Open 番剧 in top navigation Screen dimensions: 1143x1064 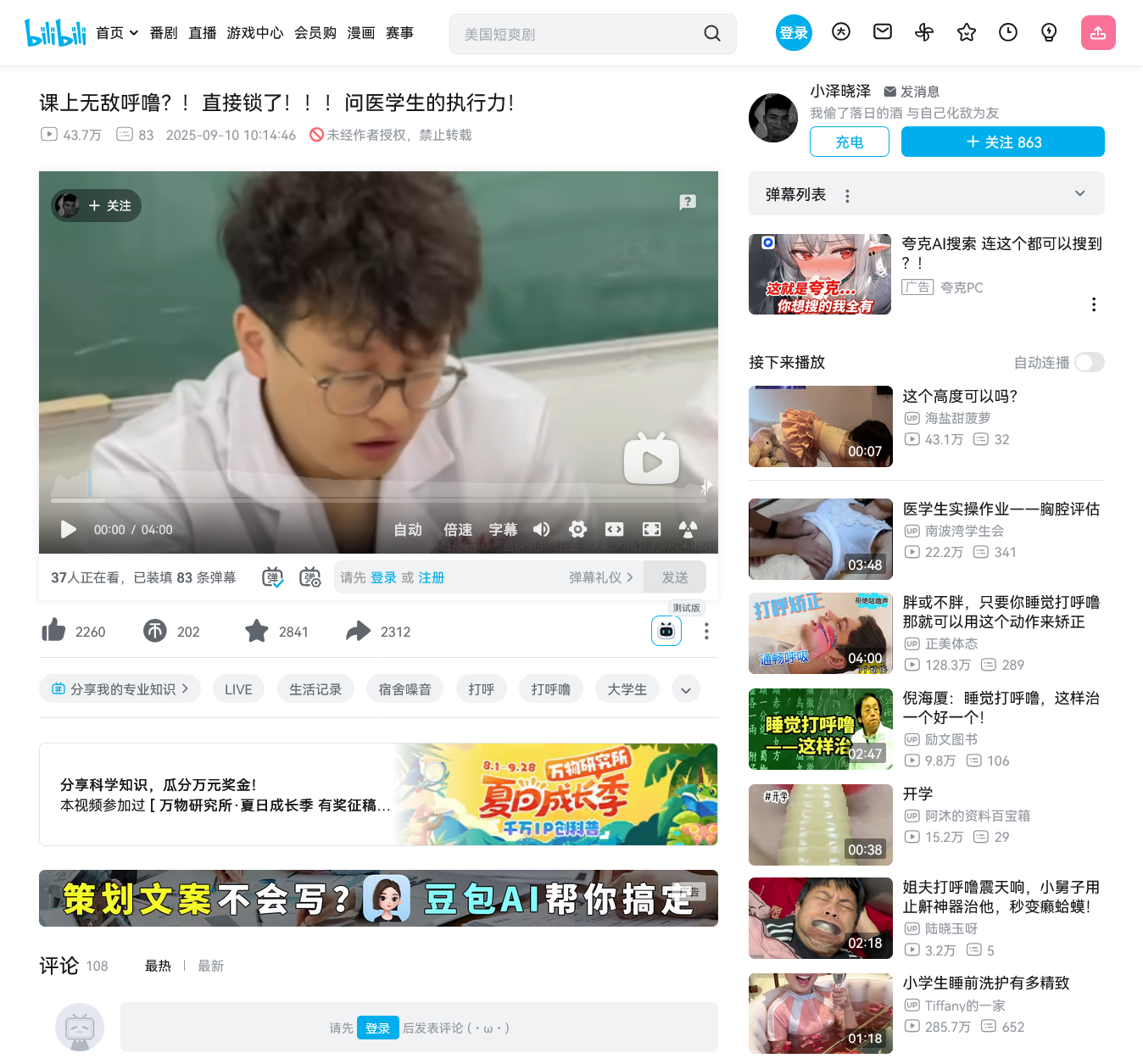164,33
